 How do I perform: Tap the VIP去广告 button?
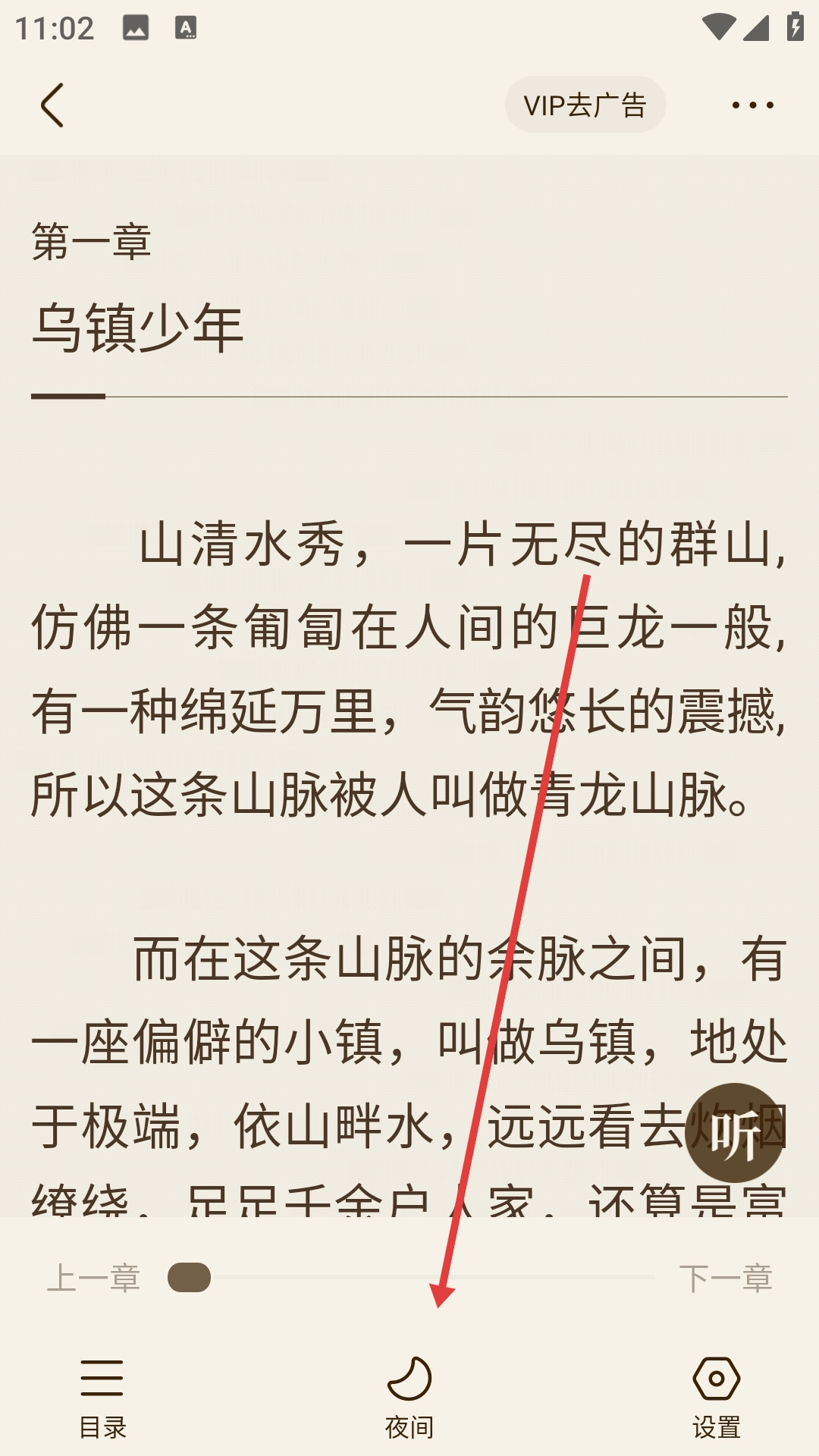pos(585,105)
